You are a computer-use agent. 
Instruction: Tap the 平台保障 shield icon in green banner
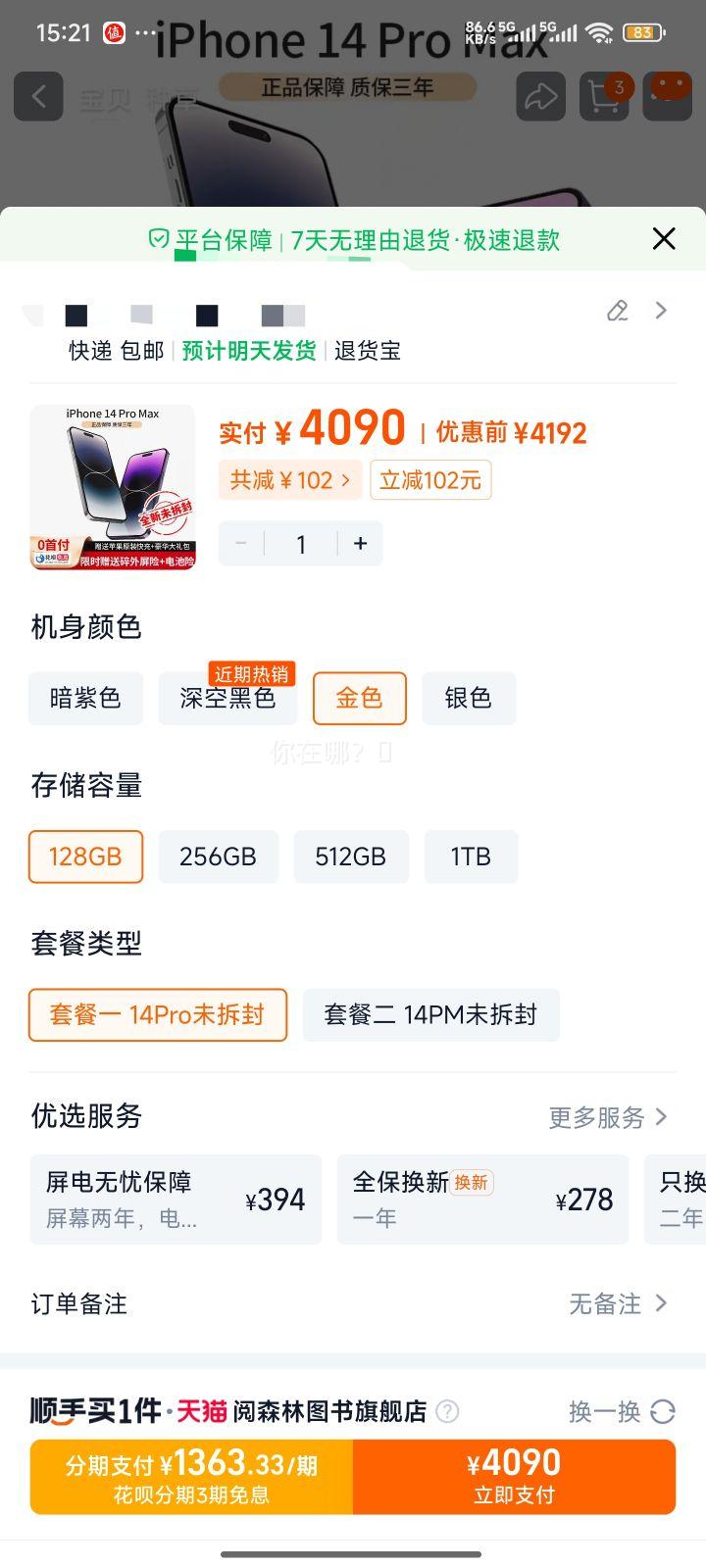[x=157, y=239]
